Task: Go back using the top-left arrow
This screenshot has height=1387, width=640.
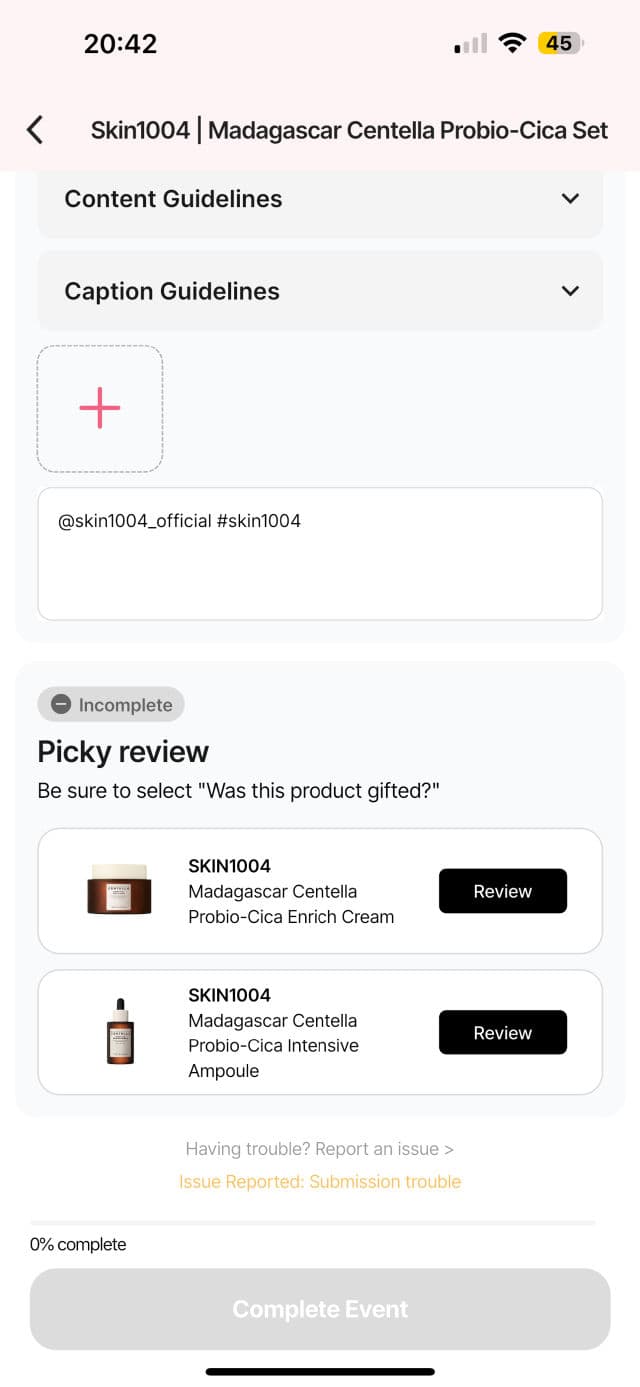Action: [x=35, y=129]
